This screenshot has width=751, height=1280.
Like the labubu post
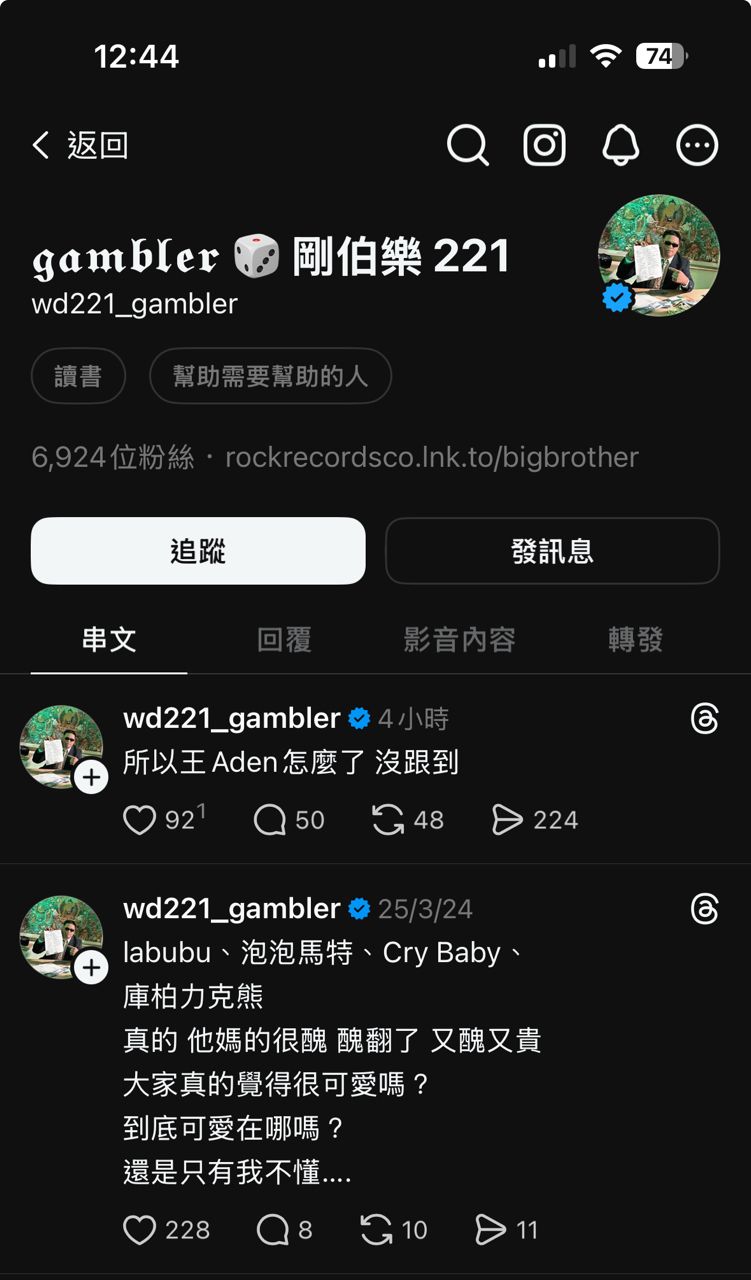(x=140, y=1230)
